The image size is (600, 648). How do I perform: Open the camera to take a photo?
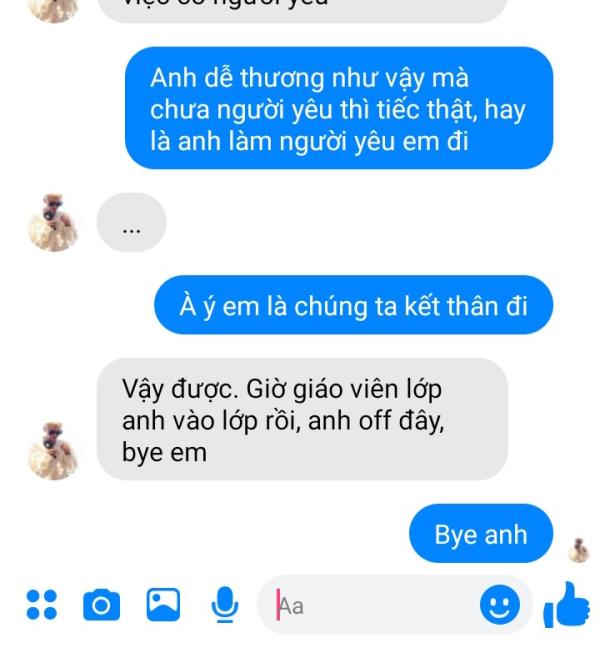coord(101,605)
